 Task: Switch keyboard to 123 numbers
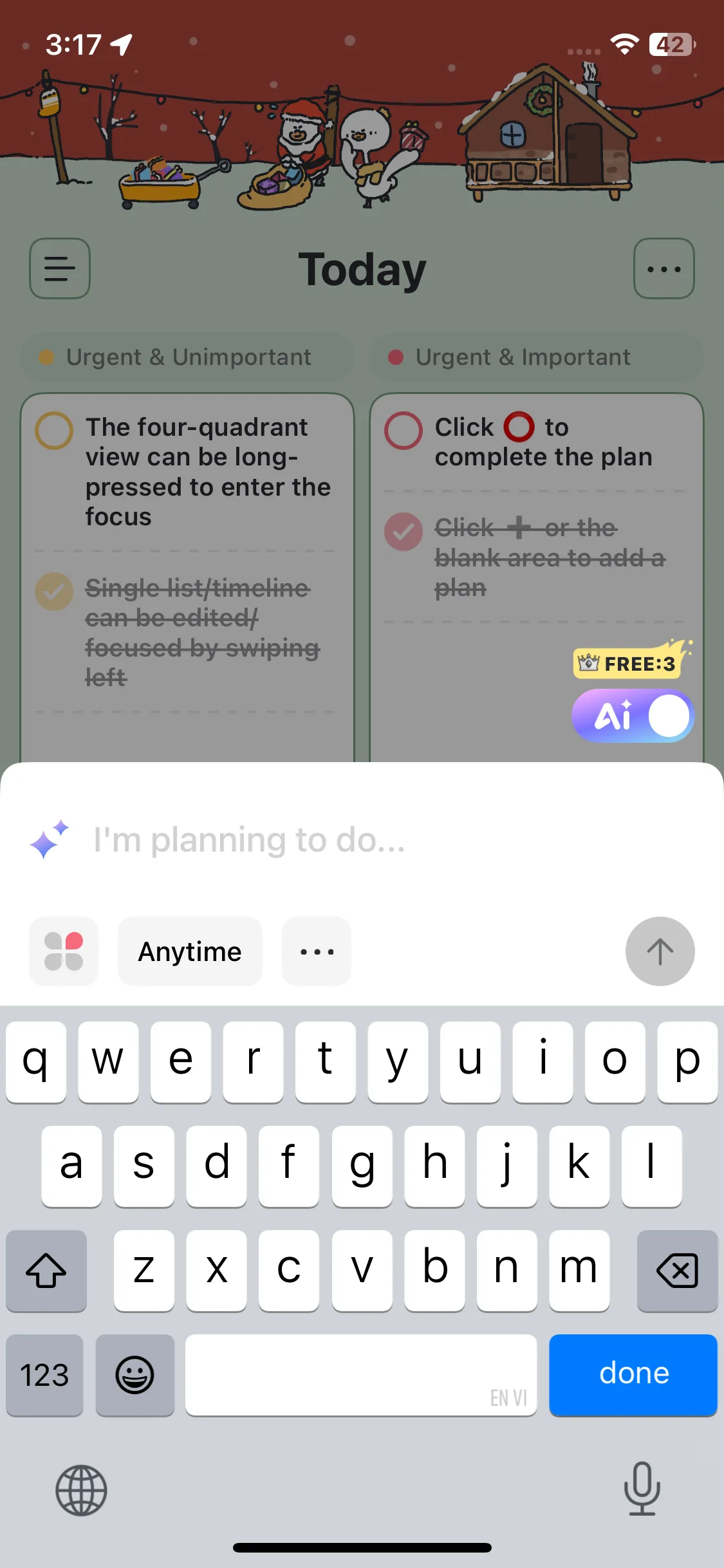pos(44,1375)
